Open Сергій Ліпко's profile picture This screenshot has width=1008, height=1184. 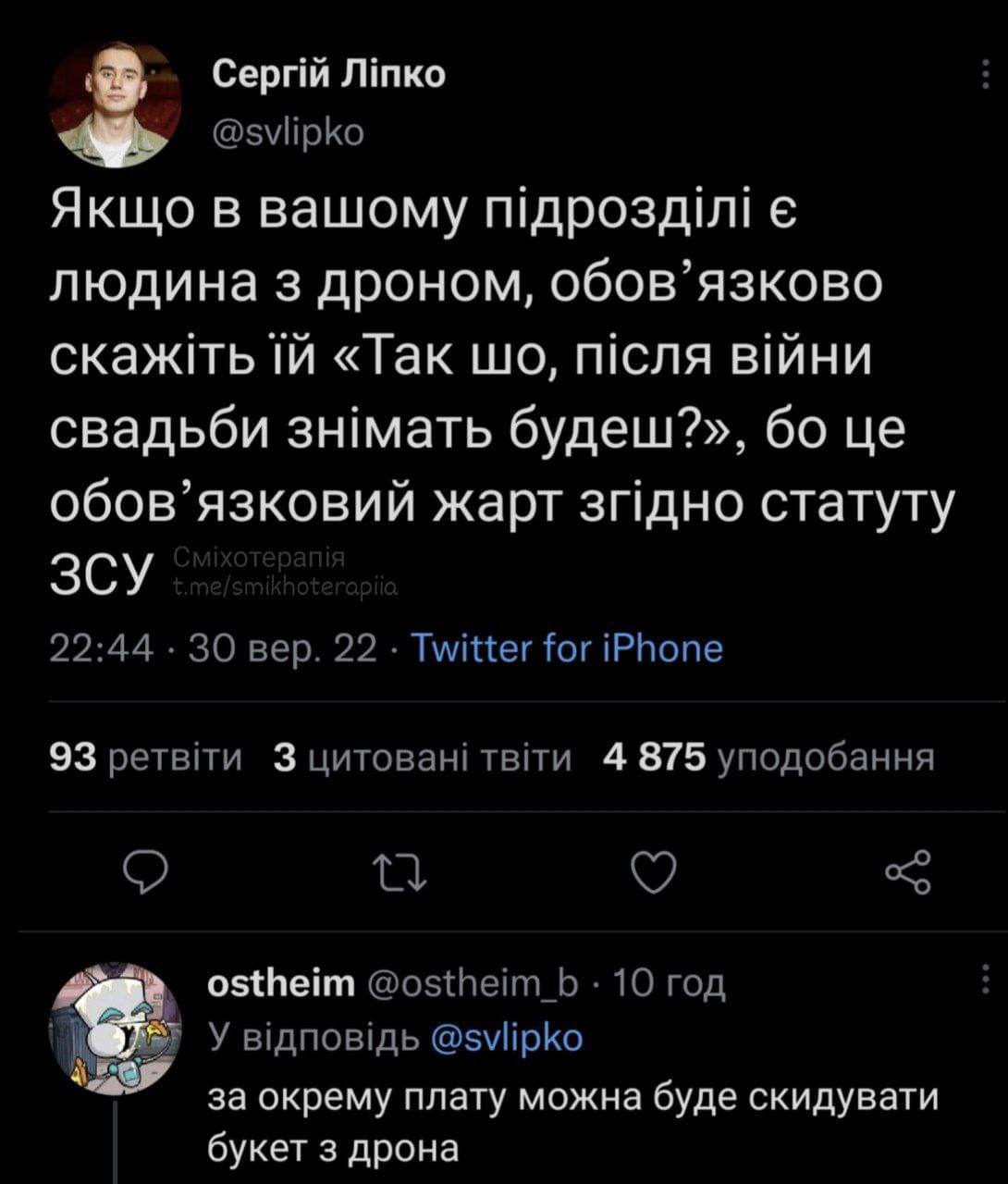(x=115, y=104)
